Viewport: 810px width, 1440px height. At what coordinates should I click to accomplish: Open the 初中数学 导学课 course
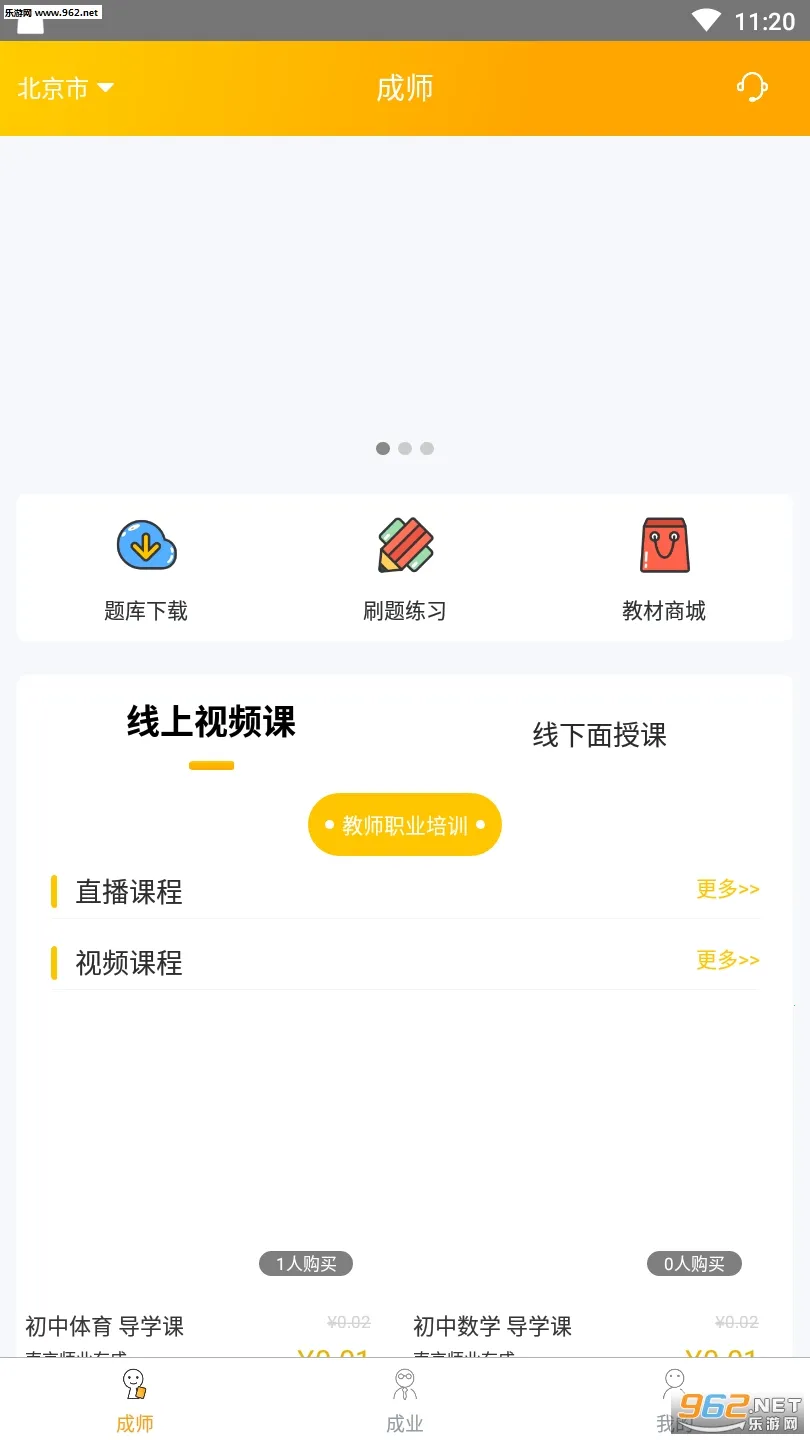click(x=493, y=1326)
